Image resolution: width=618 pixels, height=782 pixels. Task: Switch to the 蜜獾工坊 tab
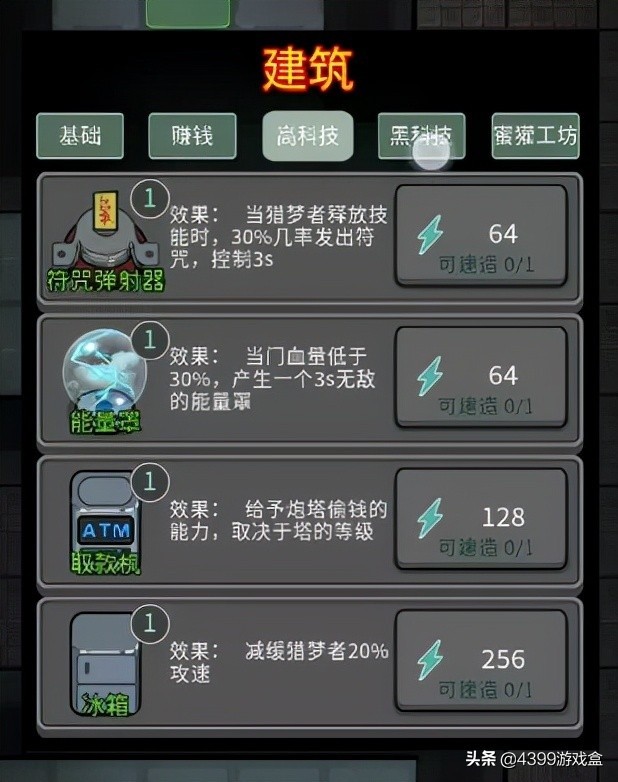535,135
